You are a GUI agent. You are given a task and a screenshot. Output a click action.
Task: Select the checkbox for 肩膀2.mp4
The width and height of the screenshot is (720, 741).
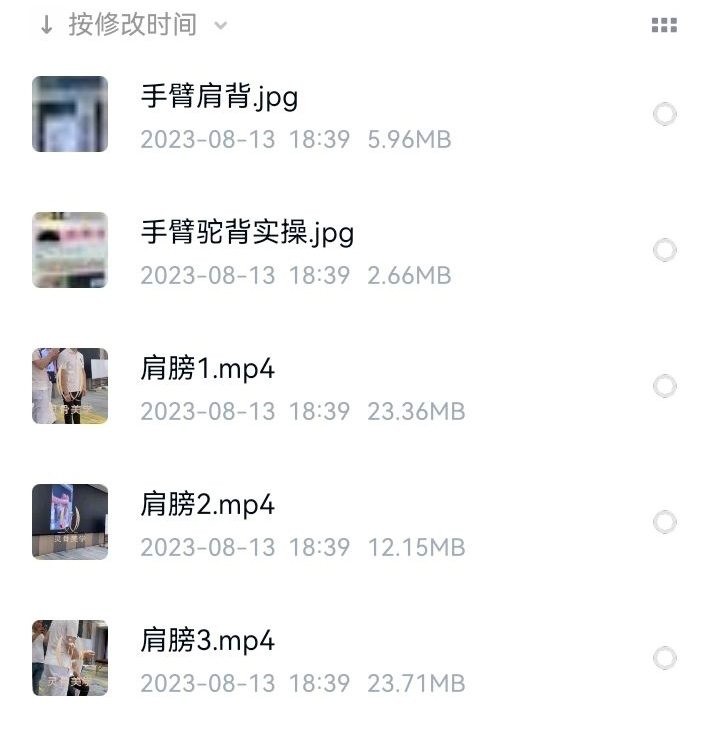[x=665, y=522]
